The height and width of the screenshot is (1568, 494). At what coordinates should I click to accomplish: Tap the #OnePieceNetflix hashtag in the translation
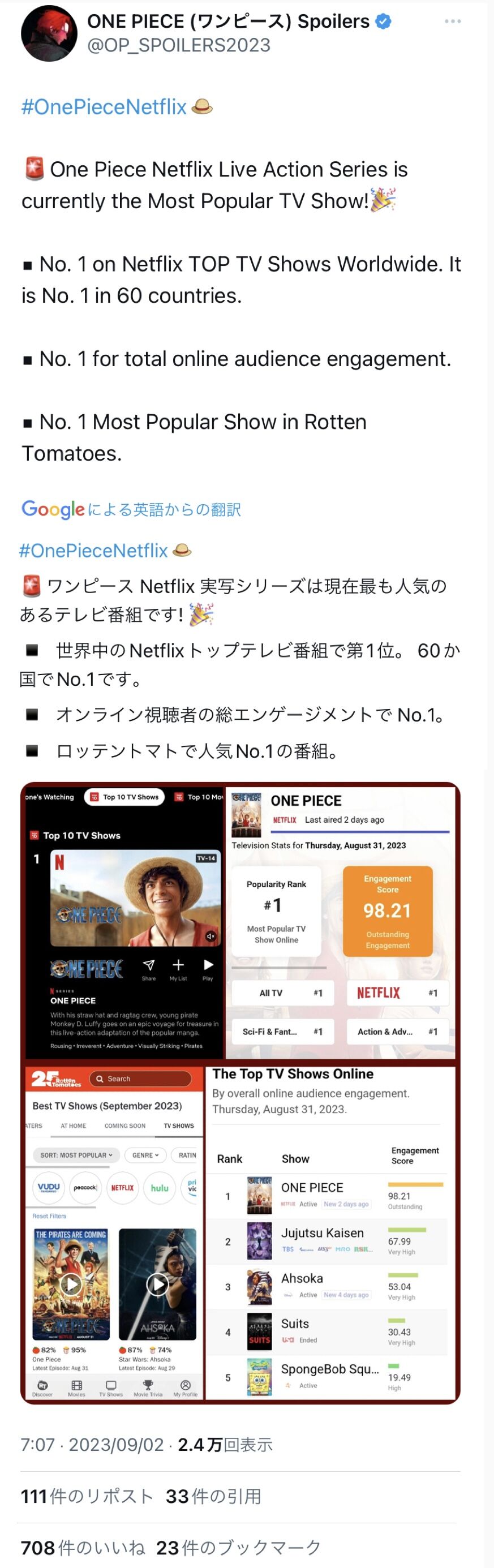coord(94,550)
